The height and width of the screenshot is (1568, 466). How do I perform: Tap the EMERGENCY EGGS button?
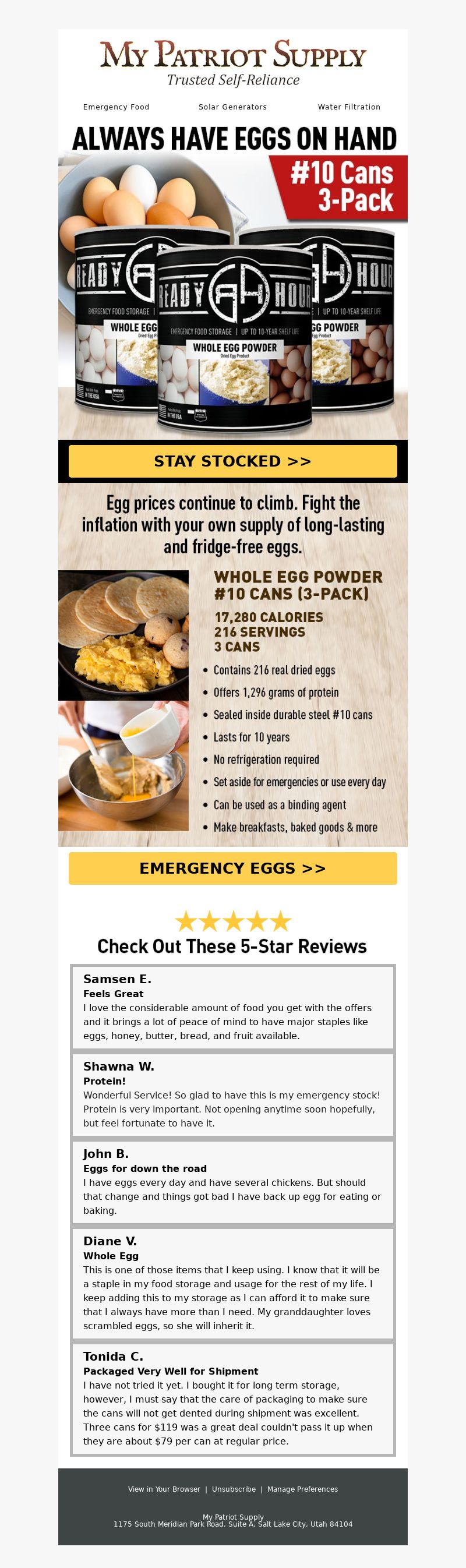coord(232,868)
